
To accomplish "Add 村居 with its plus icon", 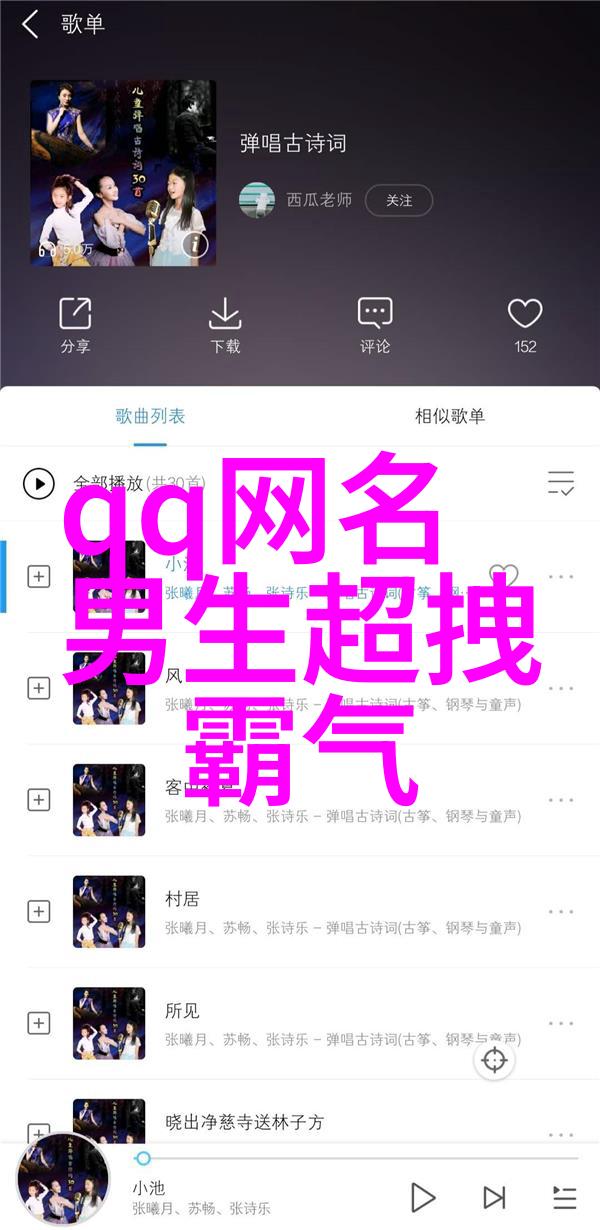I will (x=39, y=911).
